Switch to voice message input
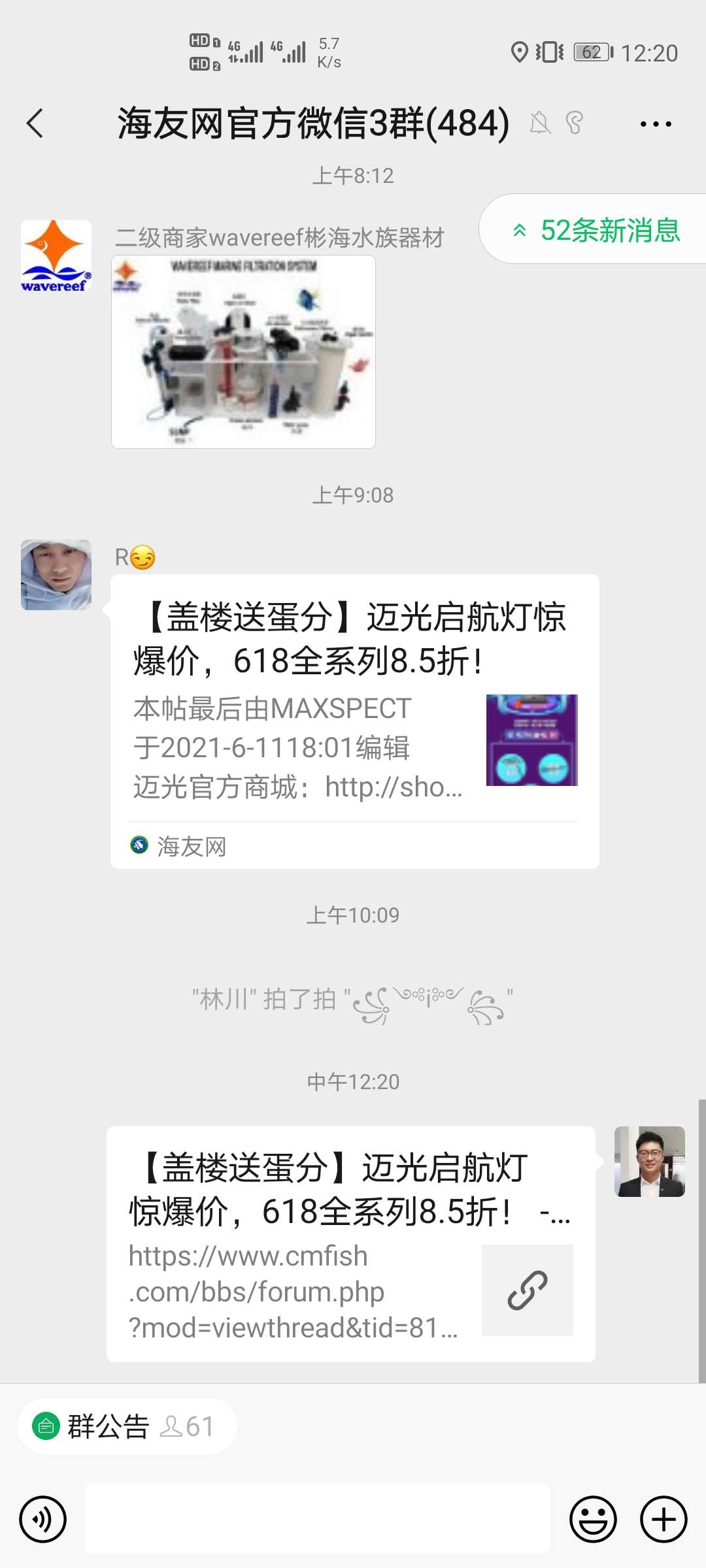This screenshot has width=706, height=1568. tap(43, 1519)
